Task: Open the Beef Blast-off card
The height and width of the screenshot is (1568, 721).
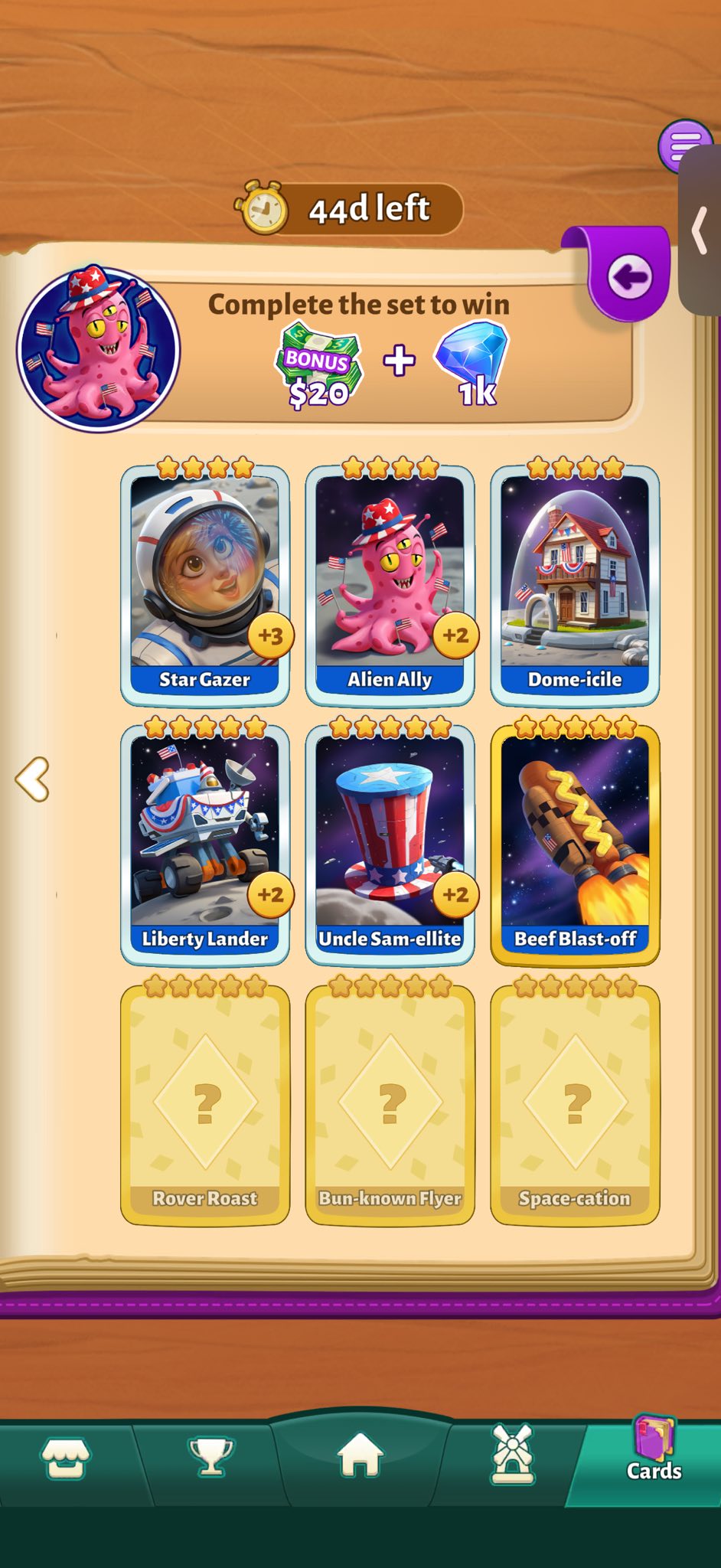Action: click(x=575, y=843)
